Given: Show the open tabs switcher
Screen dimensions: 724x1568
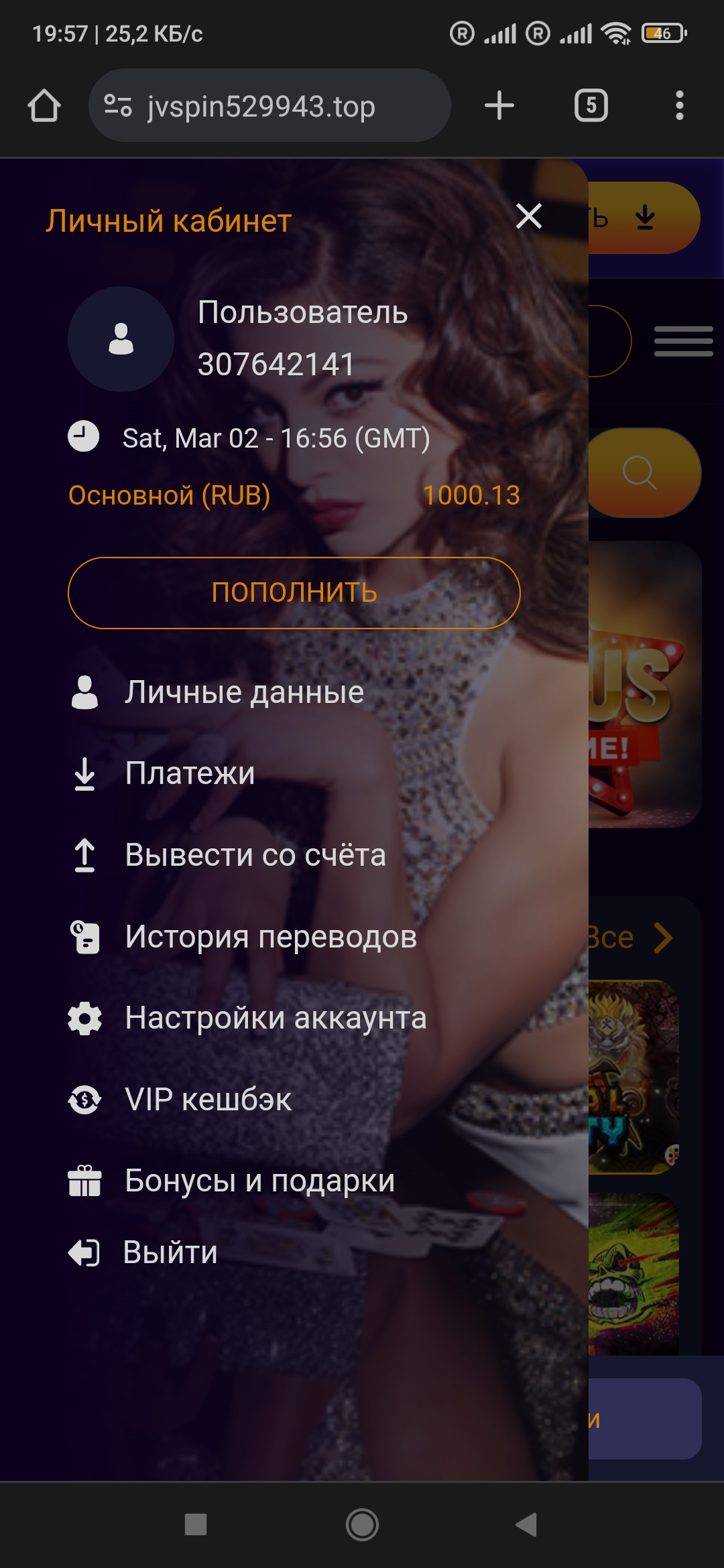Looking at the screenshot, I should 591,106.
